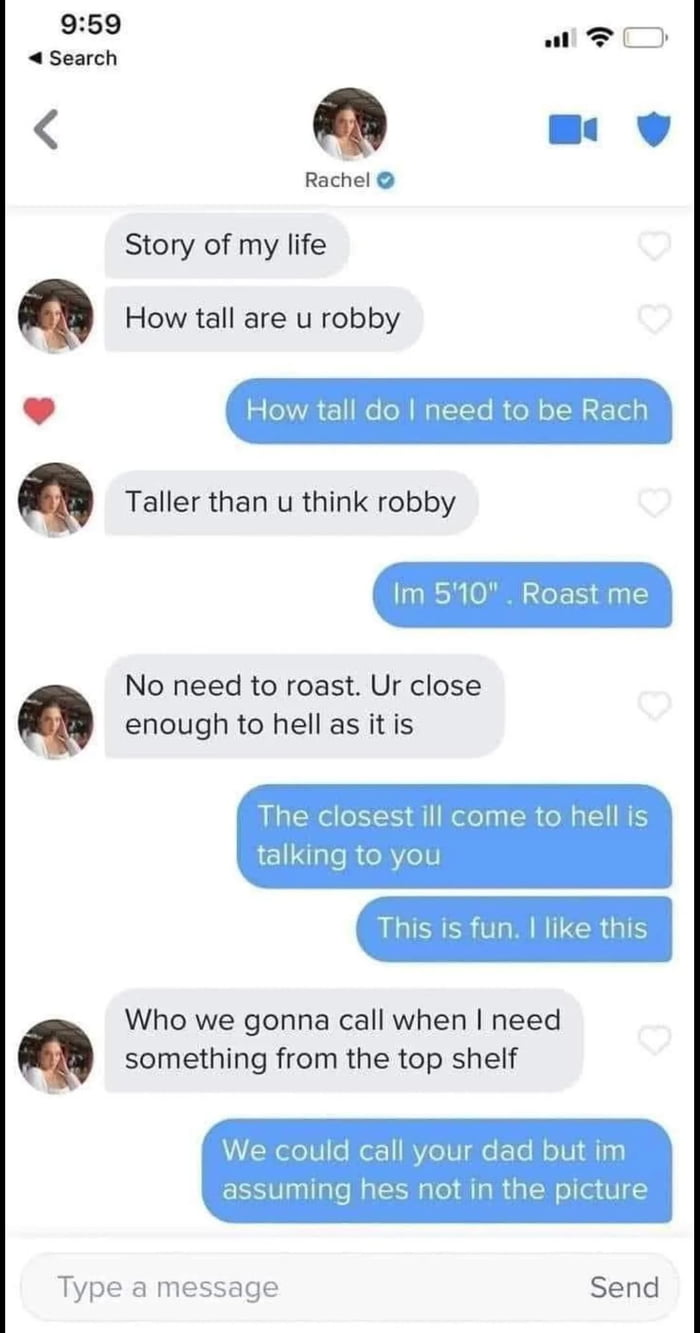Start a video call with Rachel
The height and width of the screenshot is (1333, 700).
[x=572, y=129]
